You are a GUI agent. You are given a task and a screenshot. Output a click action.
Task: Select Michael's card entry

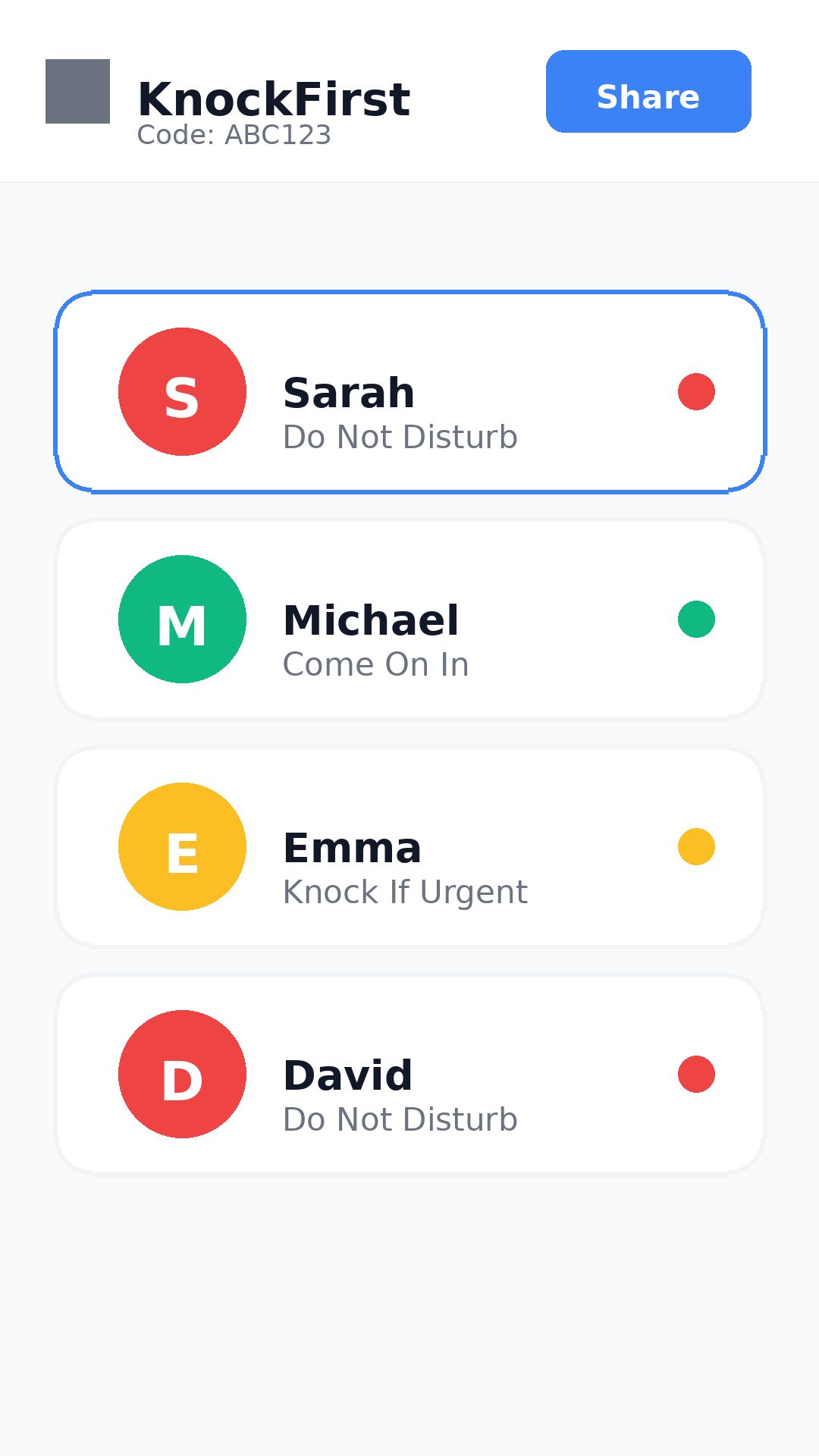click(409, 620)
